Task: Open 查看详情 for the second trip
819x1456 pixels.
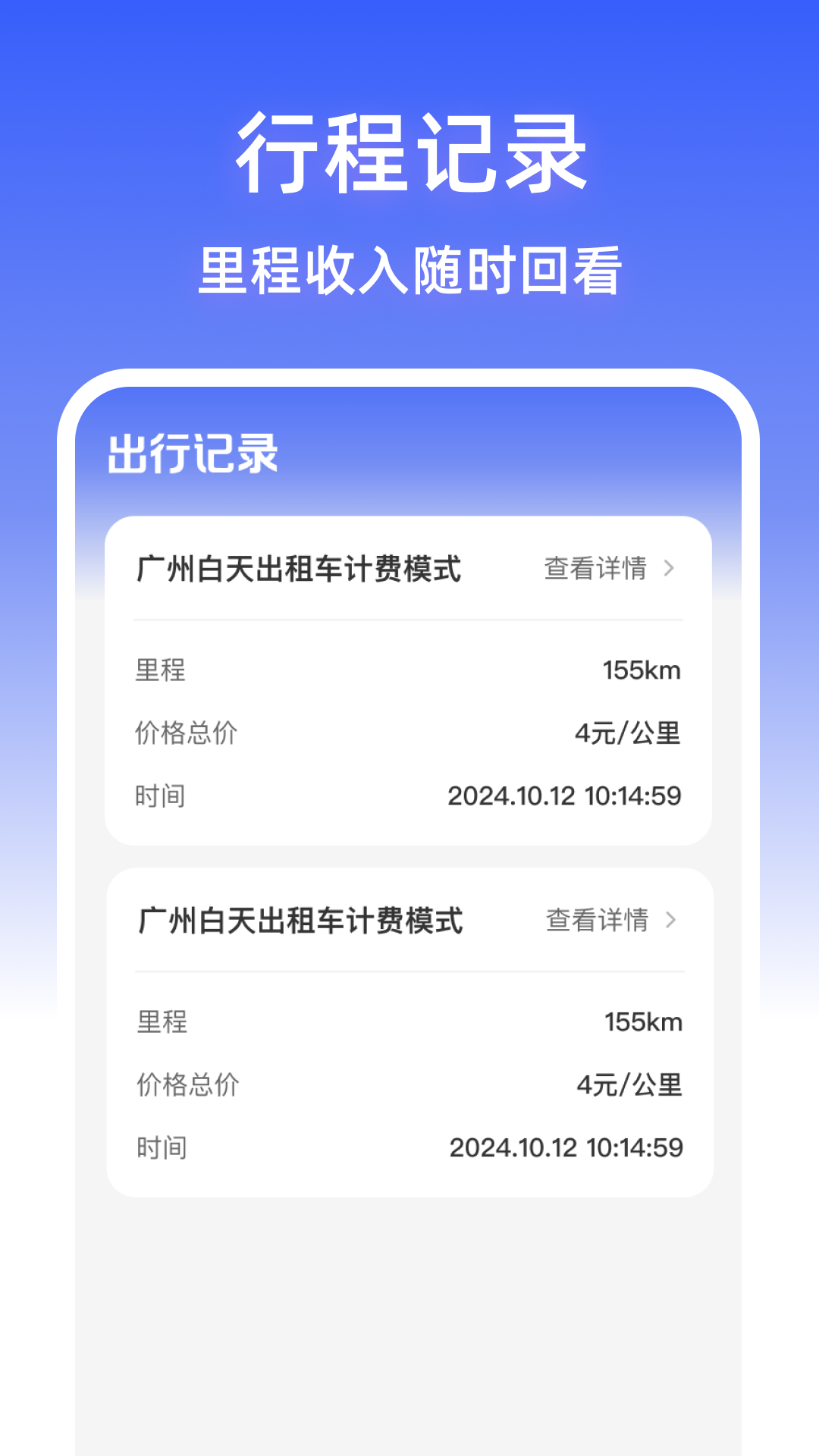Action: (x=597, y=921)
